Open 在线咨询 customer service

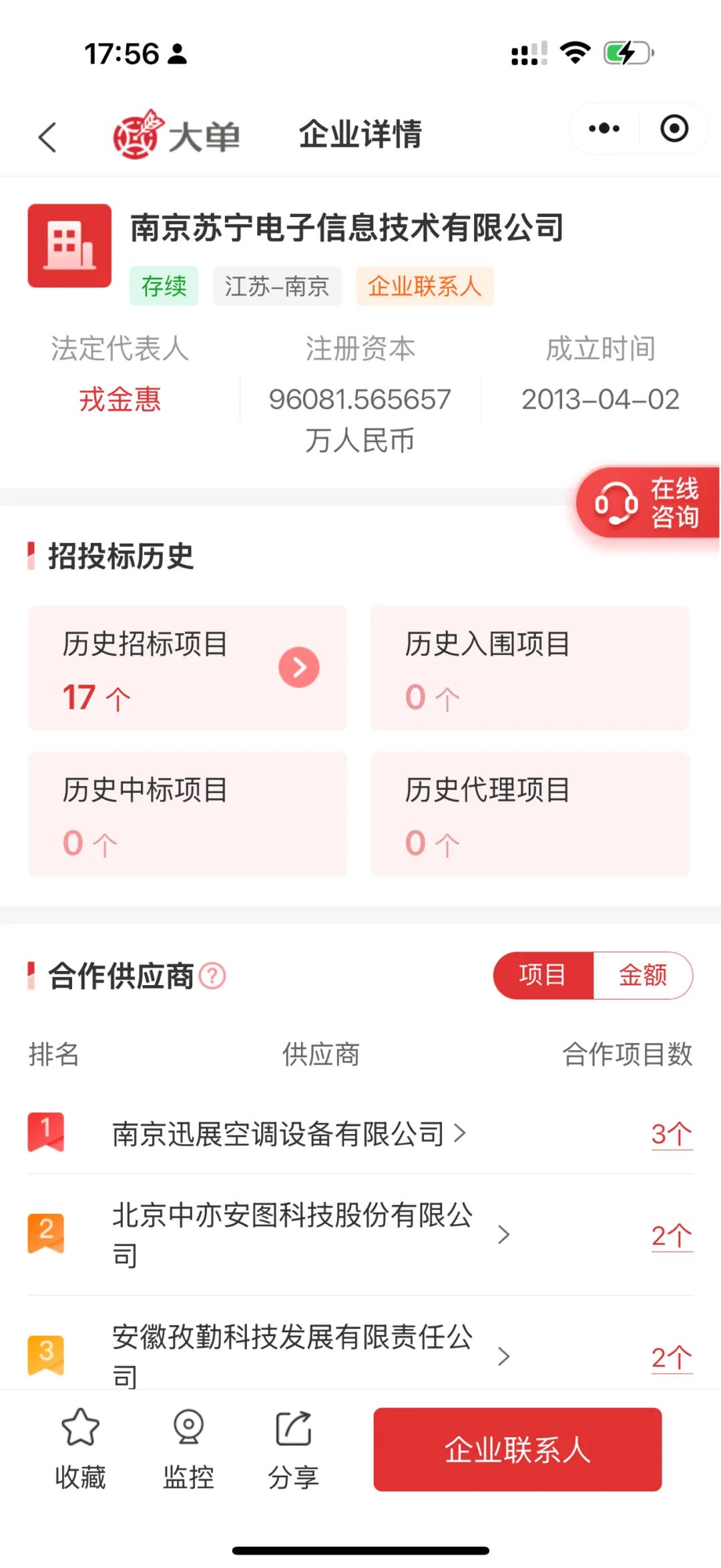[647, 502]
